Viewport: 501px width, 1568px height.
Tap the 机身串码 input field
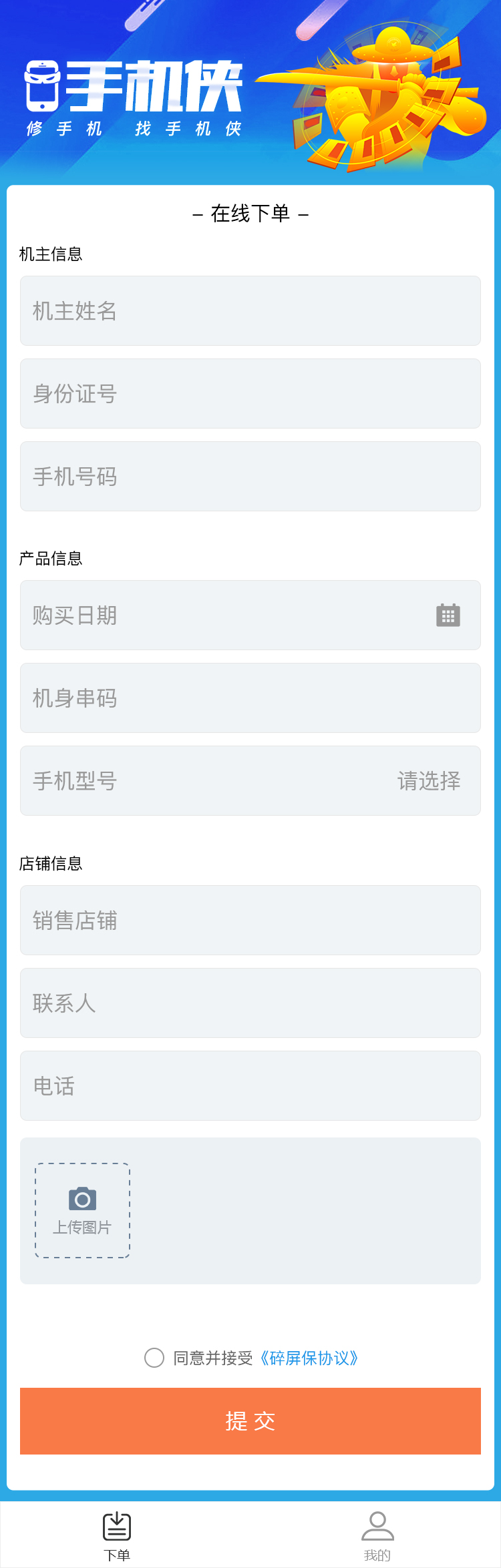coord(250,698)
